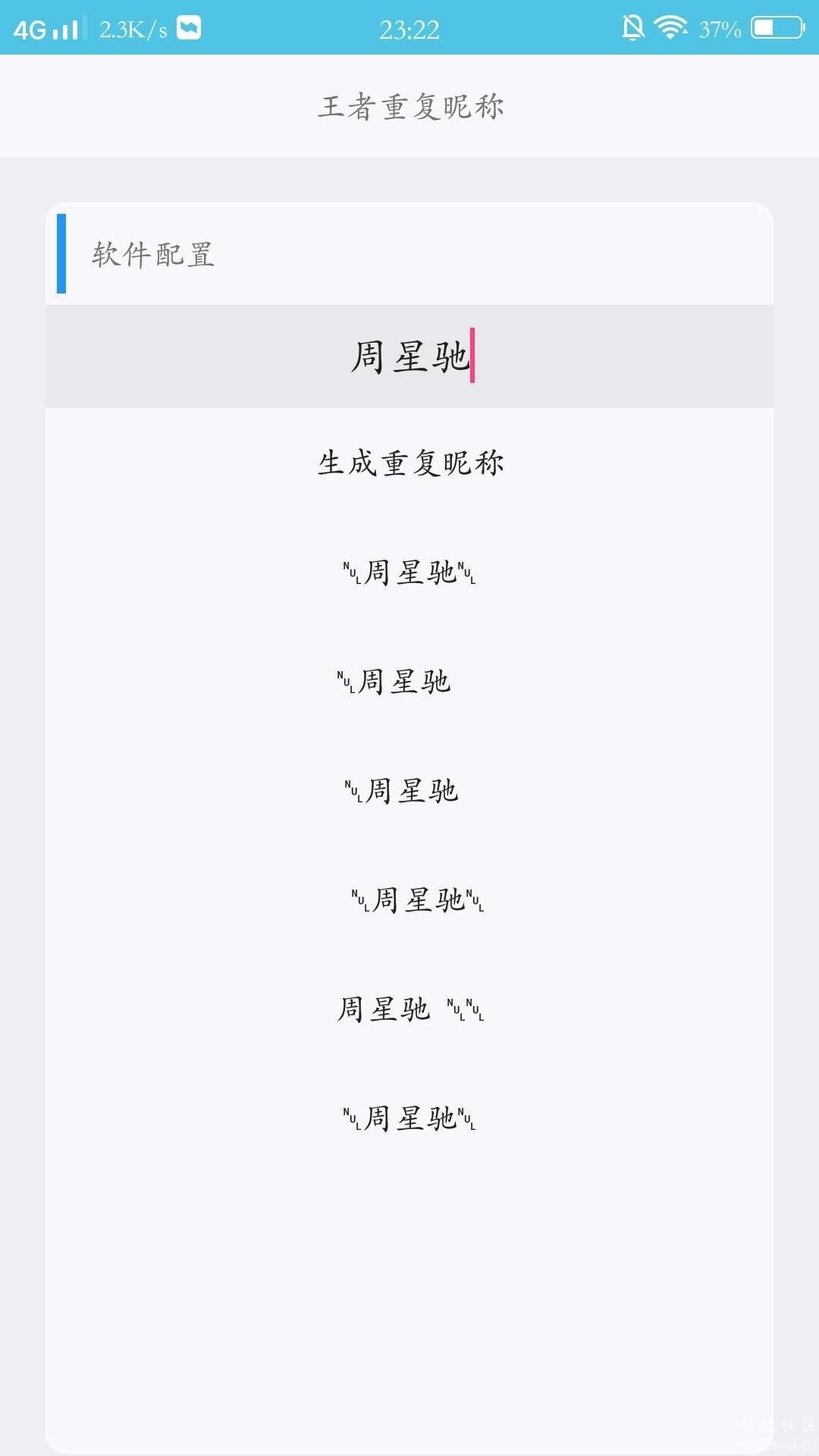This screenshot has height=1456, width=819.
Task: Select the nickname 周星驰 followed by two NUL symbols
Action: point(409,1009)
